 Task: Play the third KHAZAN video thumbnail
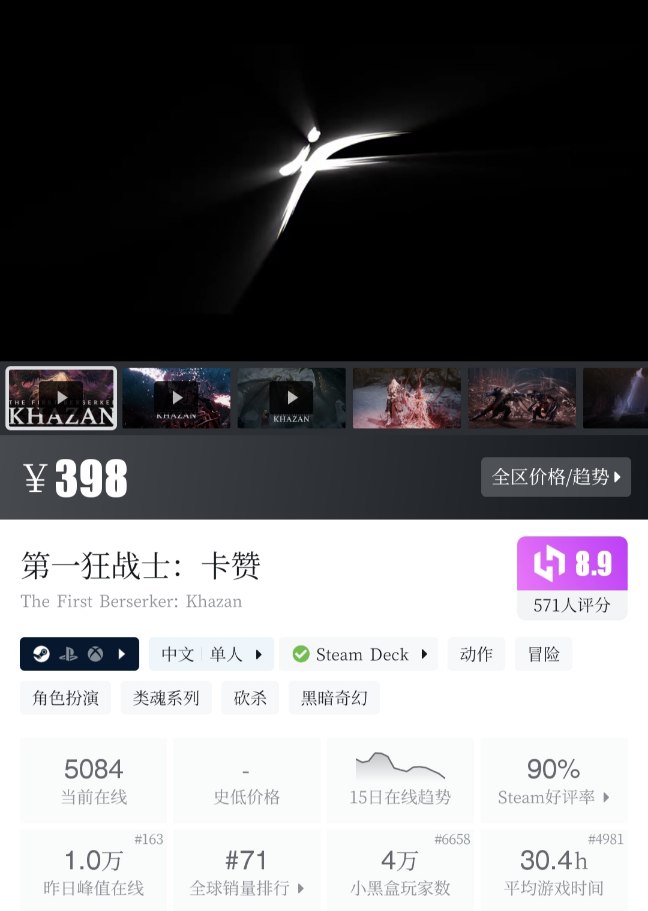tap(292, 398)
